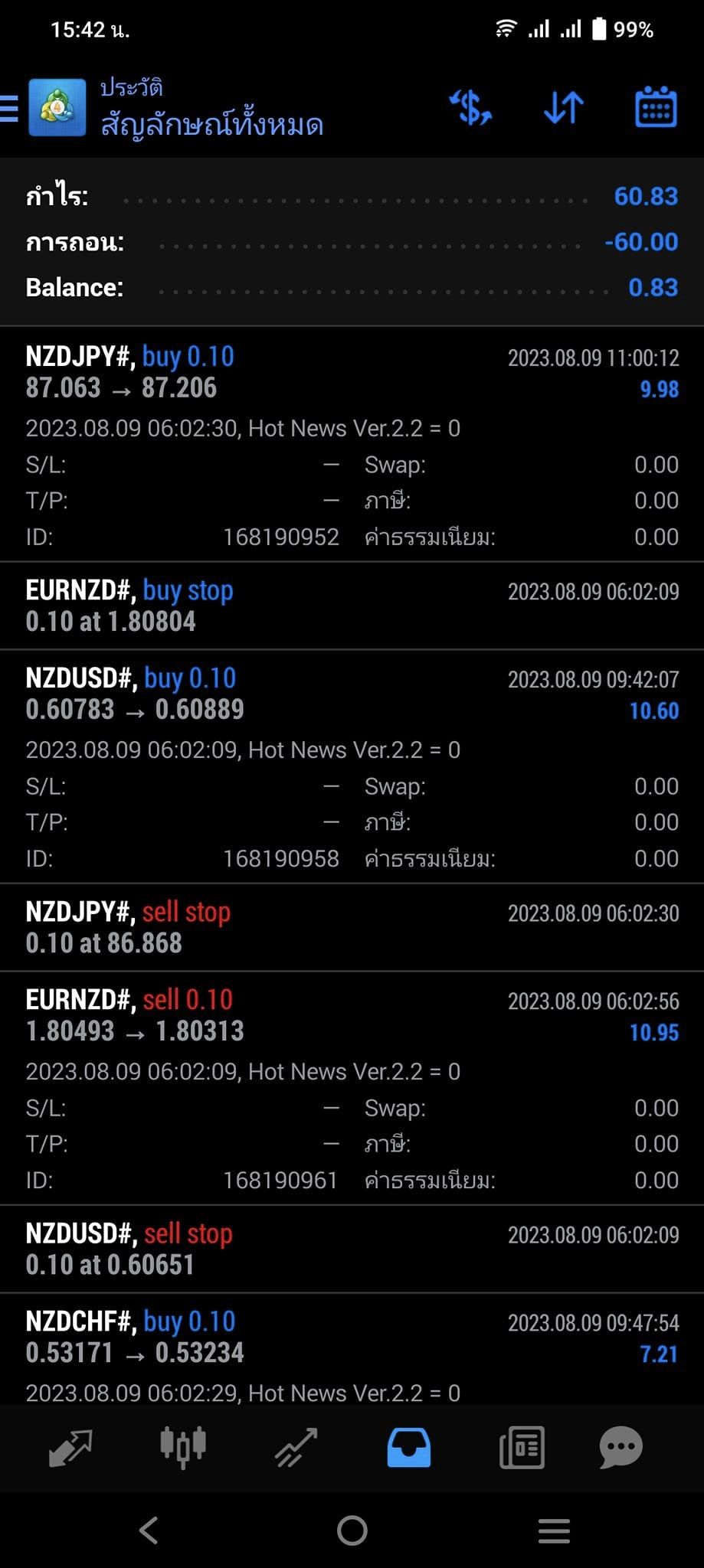Switch to the News tab
Image resolution: width=704 pixels, height=1568 pixels.
[522, 1447]
